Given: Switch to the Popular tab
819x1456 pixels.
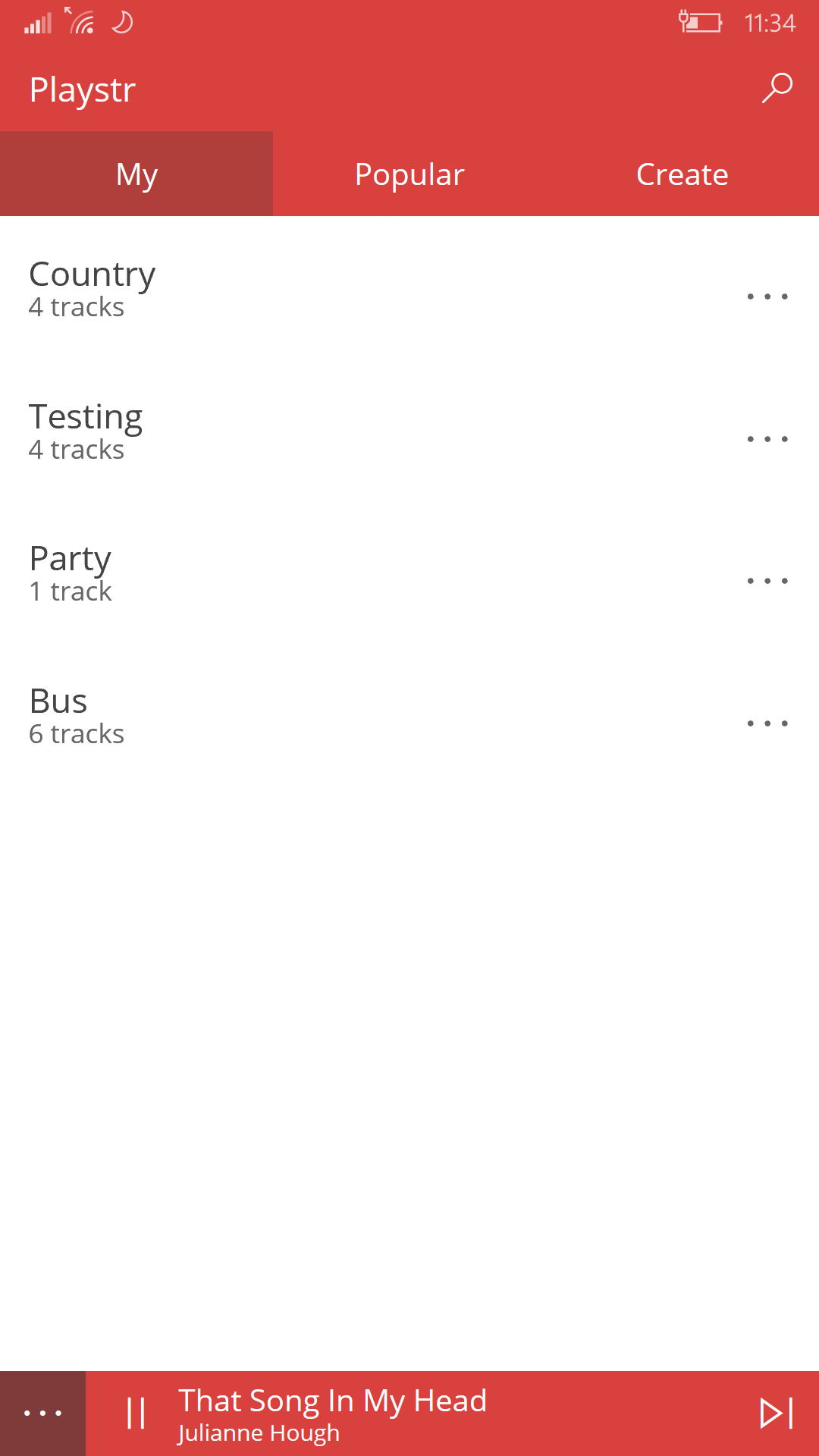Looking at the screenshot, I should pos(409,174).
